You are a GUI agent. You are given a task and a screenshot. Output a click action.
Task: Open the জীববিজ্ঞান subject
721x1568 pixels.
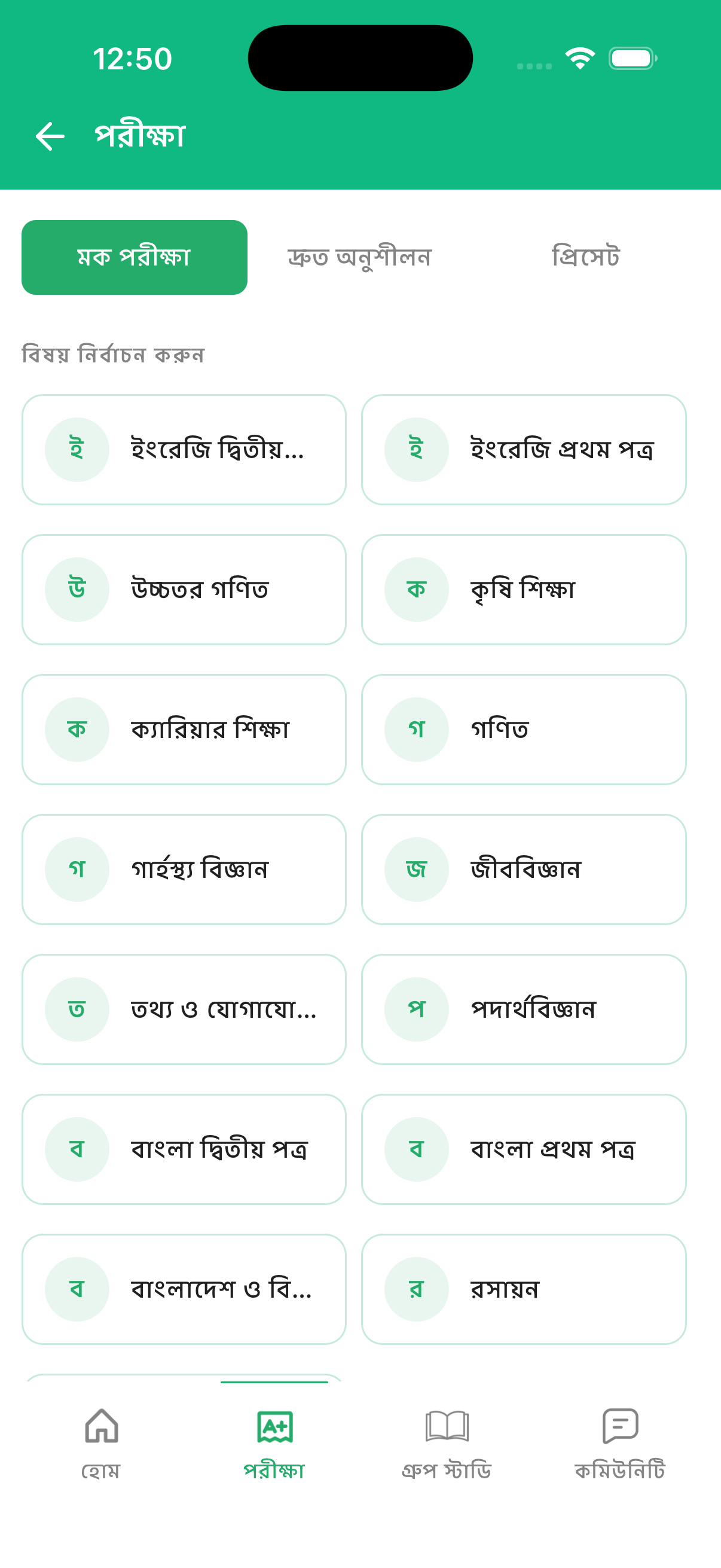[x=523, y=870]
